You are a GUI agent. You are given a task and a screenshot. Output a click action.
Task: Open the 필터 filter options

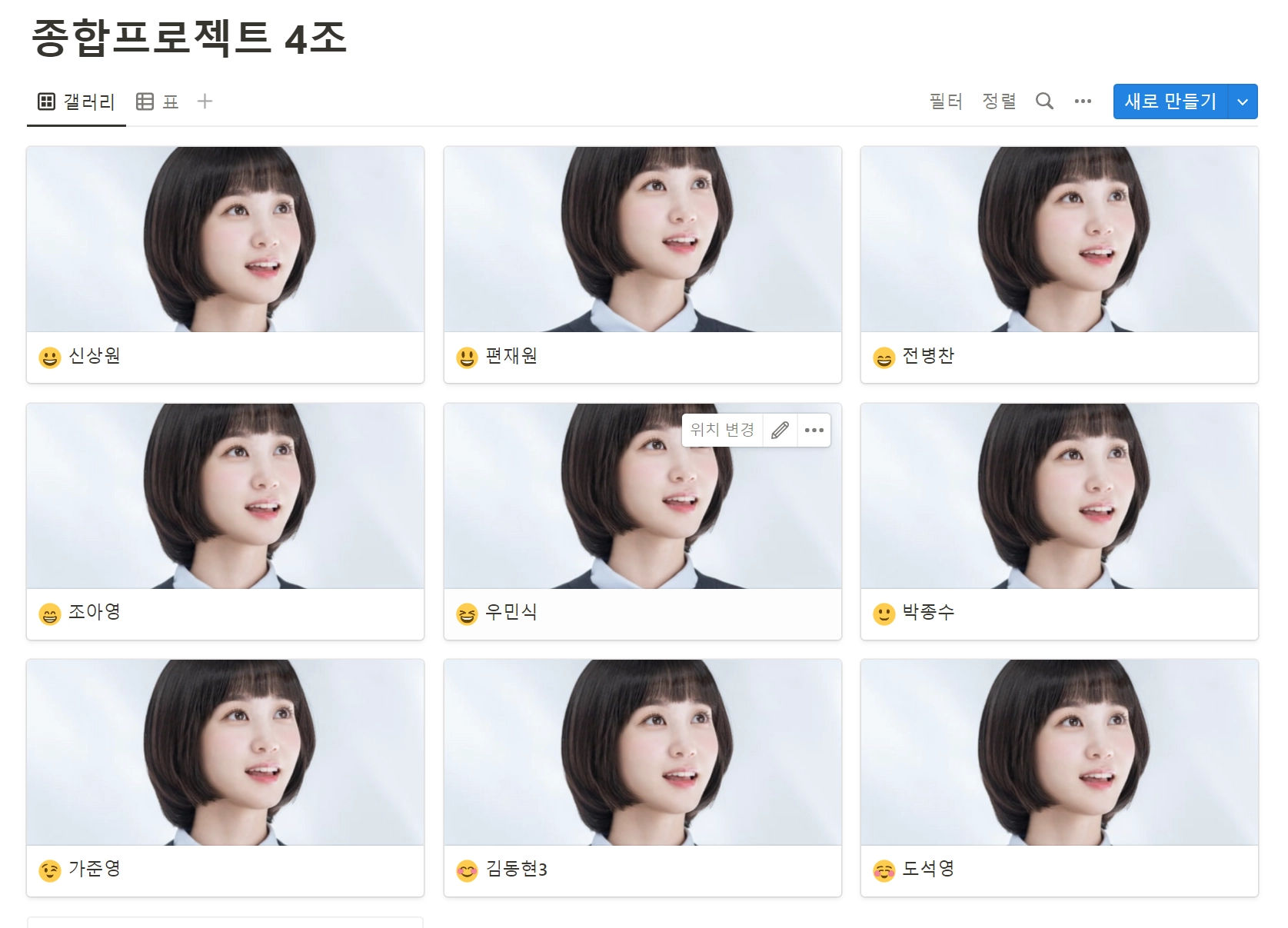click(x=946, y=101)
